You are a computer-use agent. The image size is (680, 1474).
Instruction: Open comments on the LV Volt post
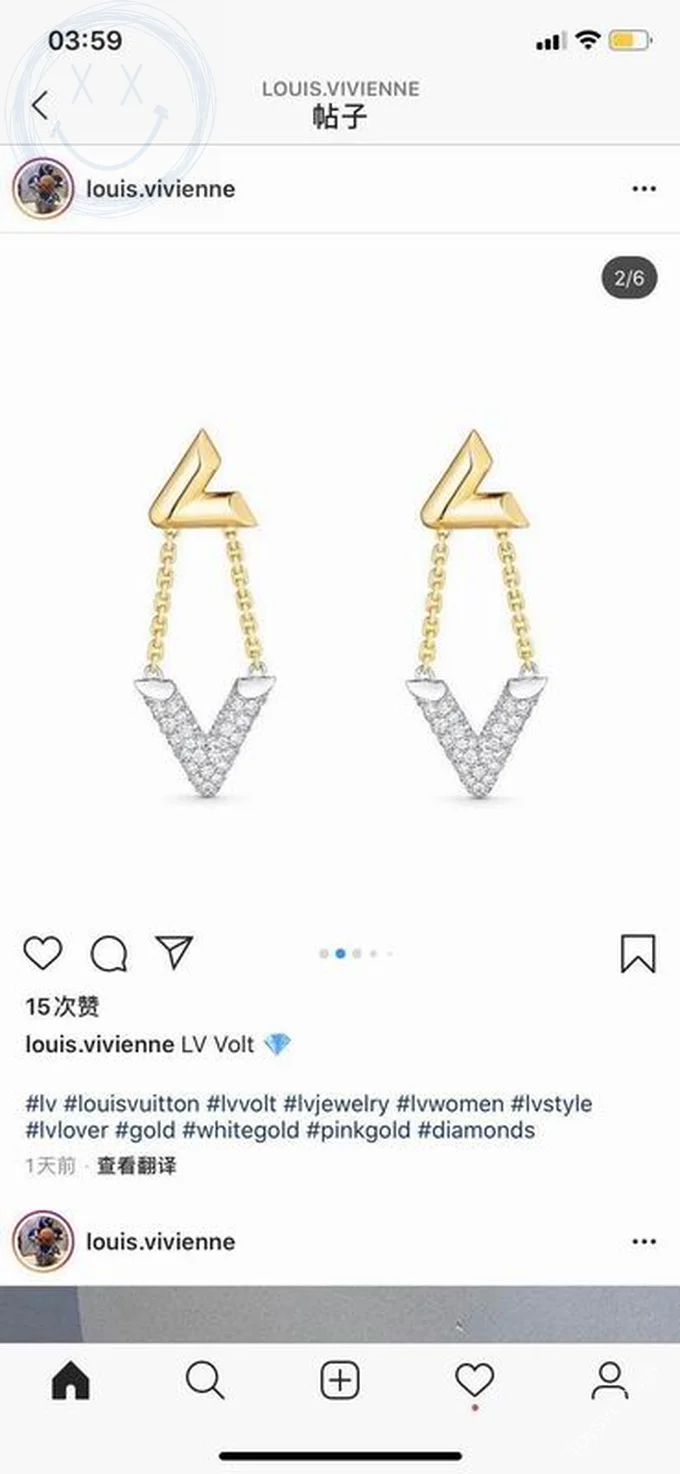pyautogui.click(x=108, y=953)
